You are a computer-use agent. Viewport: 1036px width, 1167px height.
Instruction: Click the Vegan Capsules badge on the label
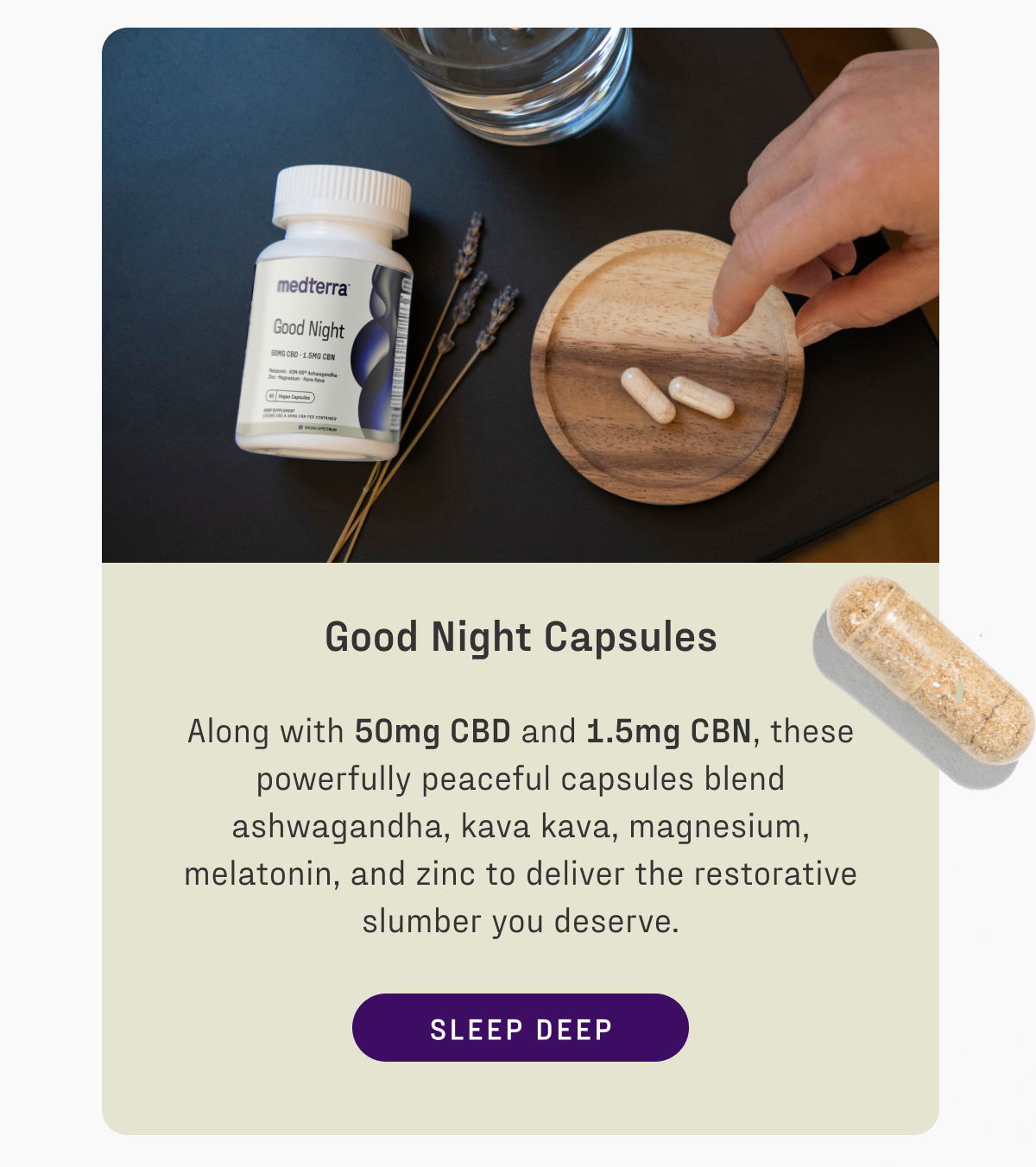click(291, 395)
